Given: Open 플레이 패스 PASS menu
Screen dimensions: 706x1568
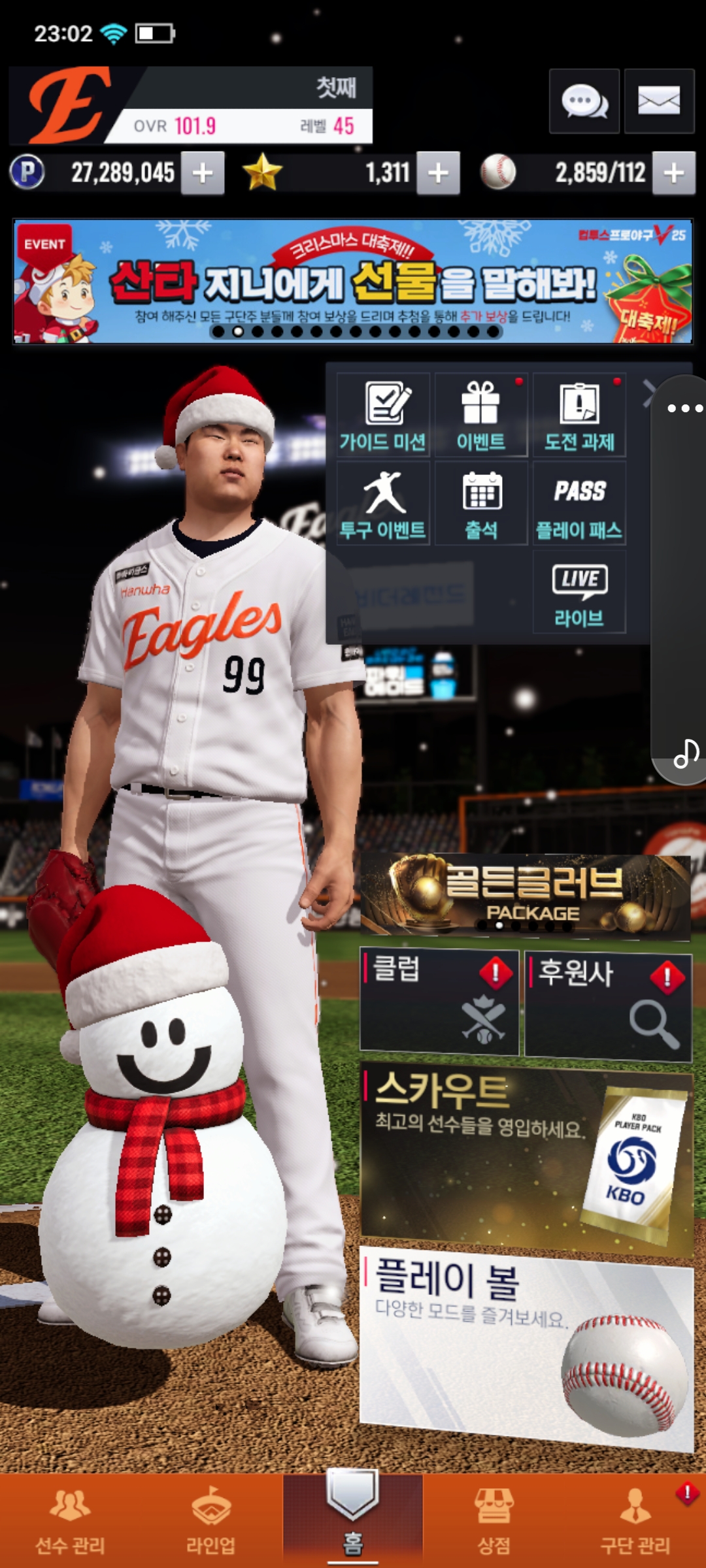Looking at the screenshot, I should [579, 504].
